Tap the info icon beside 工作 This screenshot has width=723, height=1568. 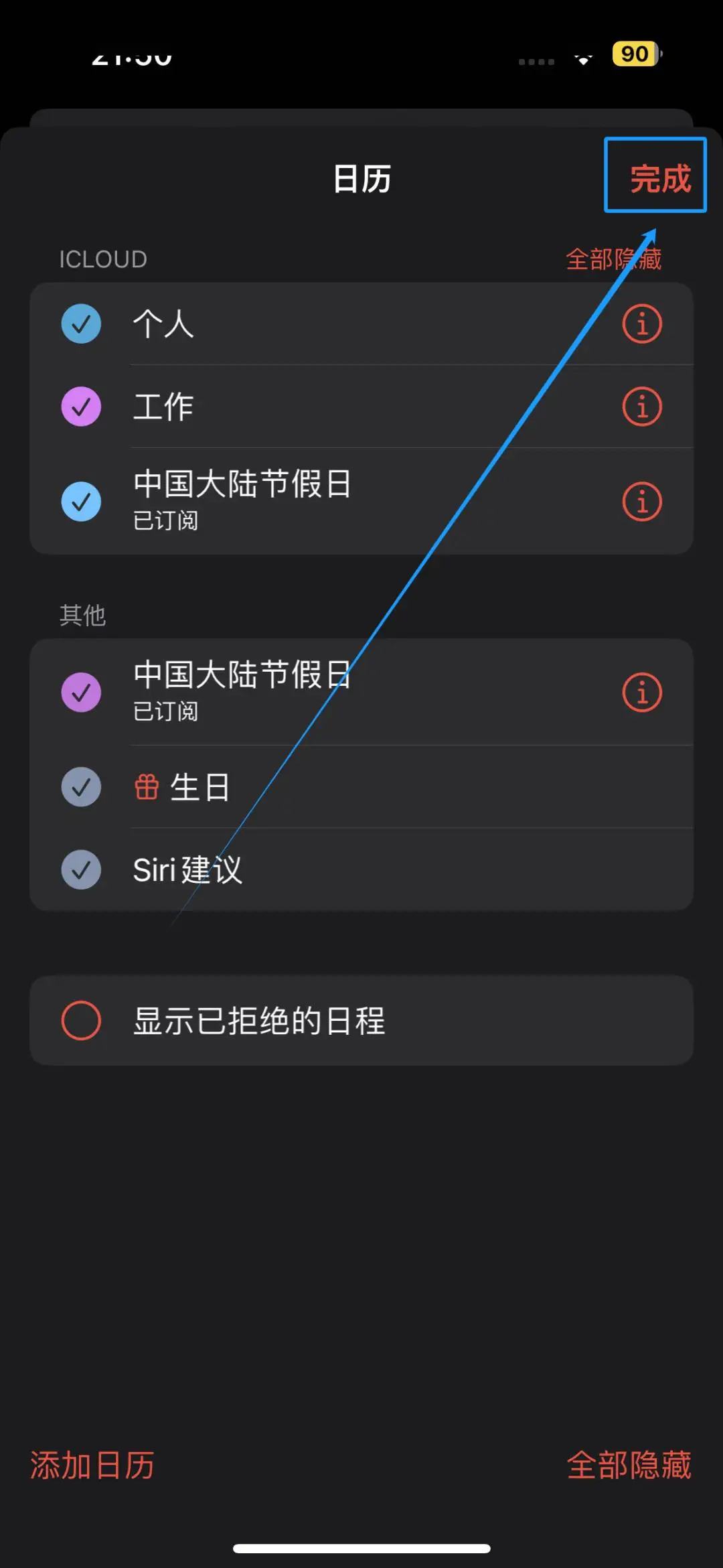coord(641,406)
